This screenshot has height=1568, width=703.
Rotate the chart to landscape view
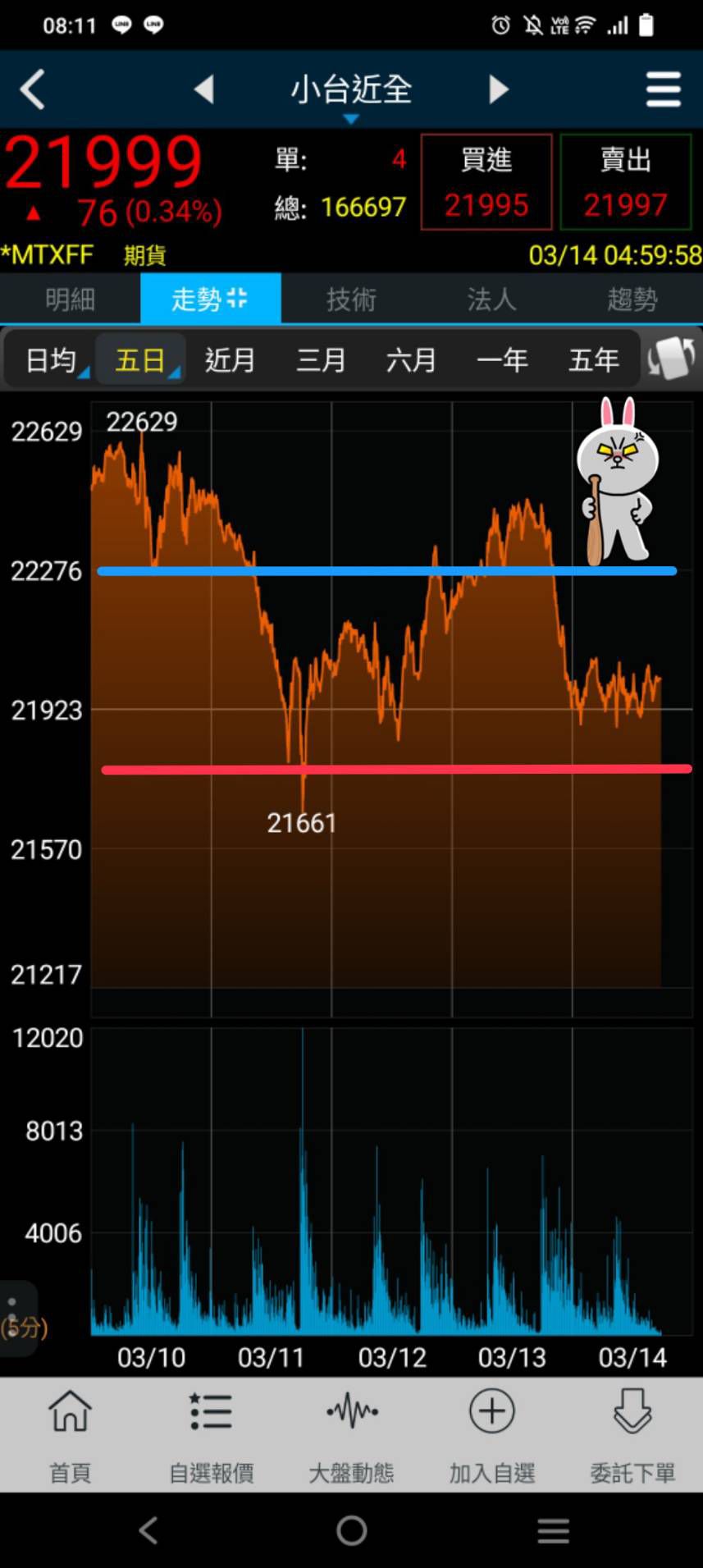tap(671, 358)
